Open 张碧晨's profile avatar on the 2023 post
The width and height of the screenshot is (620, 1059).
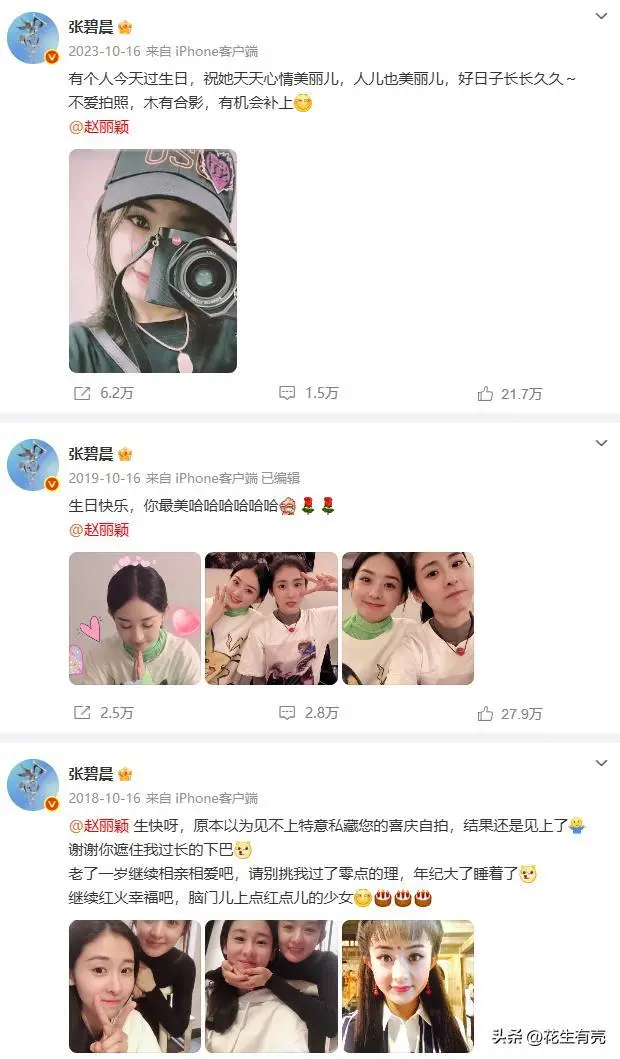[x=33, y=39]
